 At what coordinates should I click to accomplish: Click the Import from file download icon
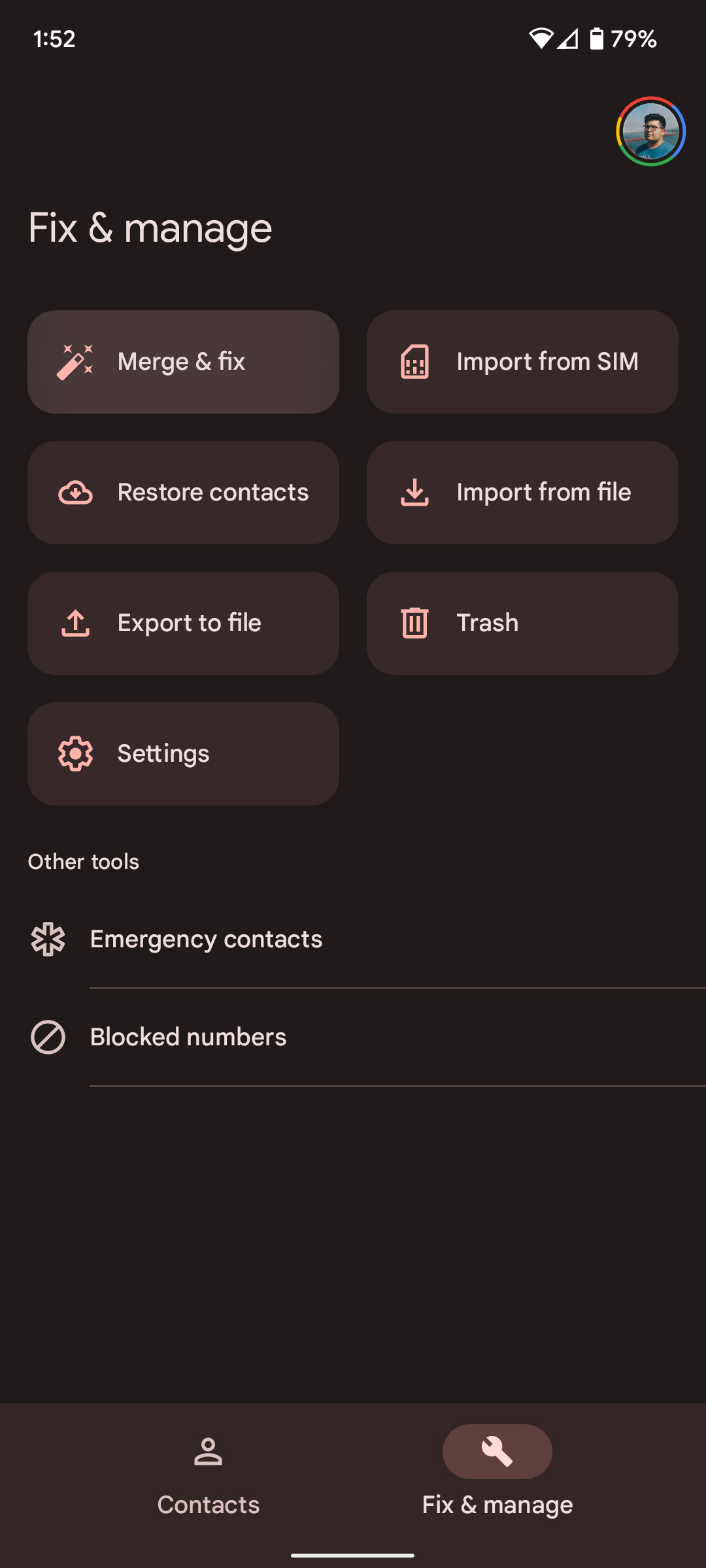pyautogui.click(x=415, y=492)
